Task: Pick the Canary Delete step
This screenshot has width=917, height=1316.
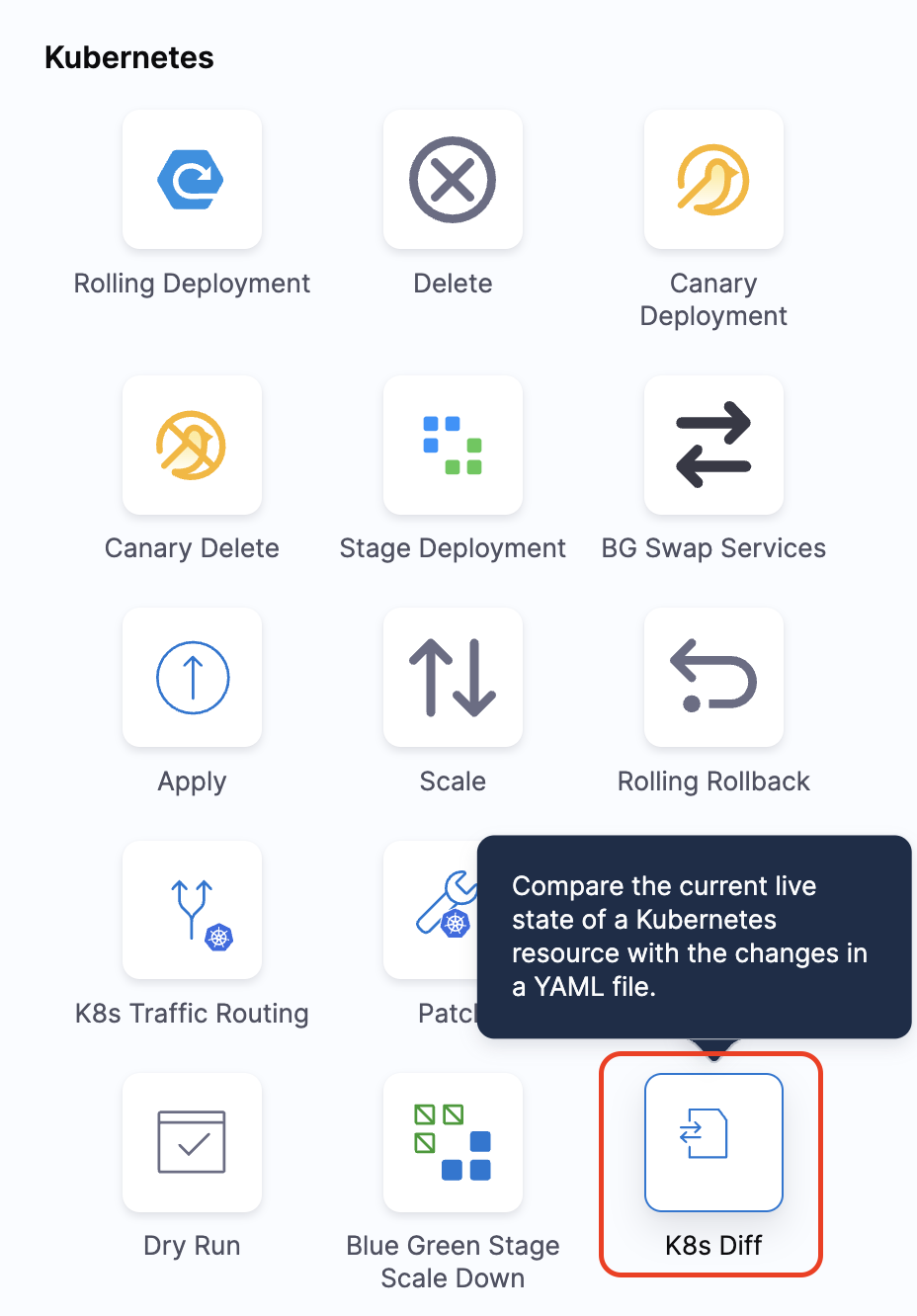Action: (192, 446)
